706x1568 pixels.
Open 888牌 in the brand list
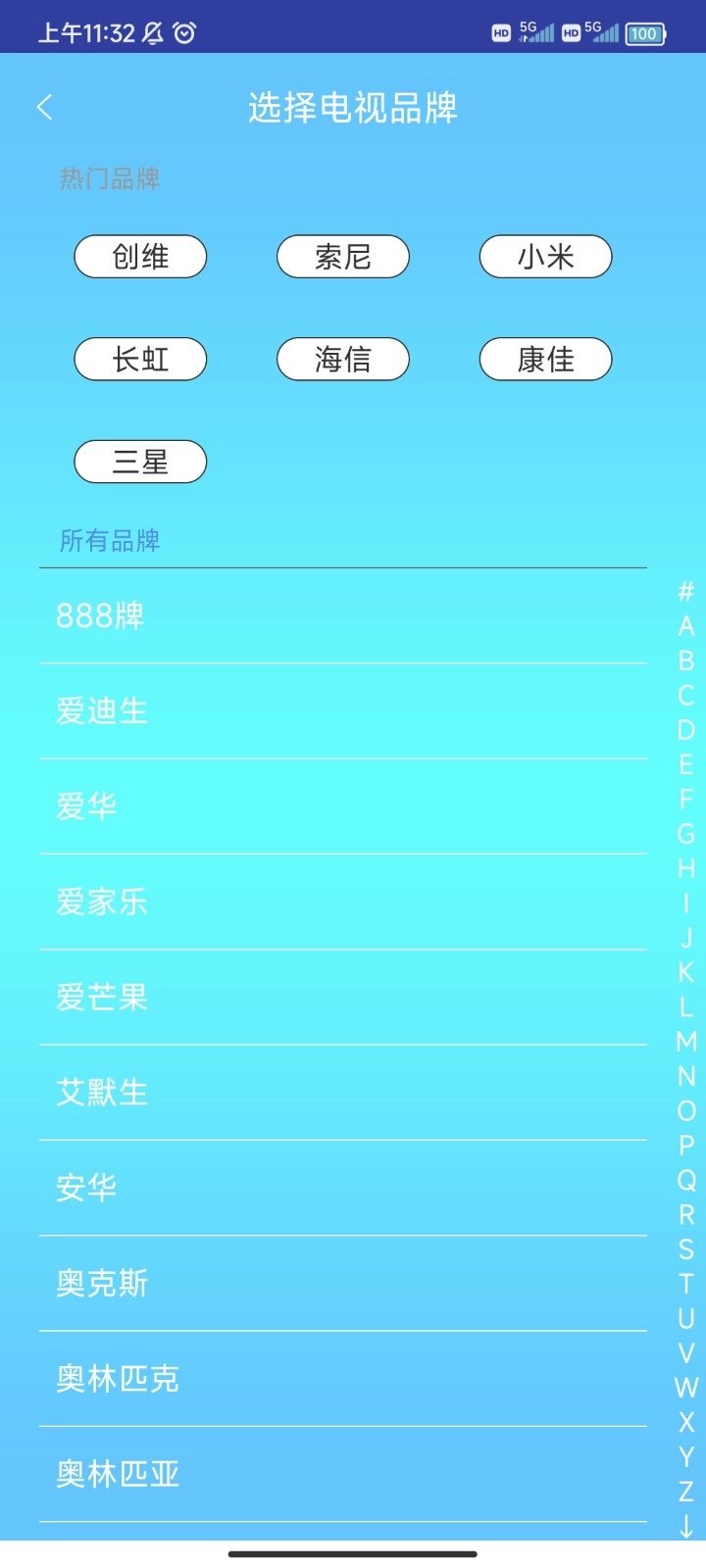[342, 615]
